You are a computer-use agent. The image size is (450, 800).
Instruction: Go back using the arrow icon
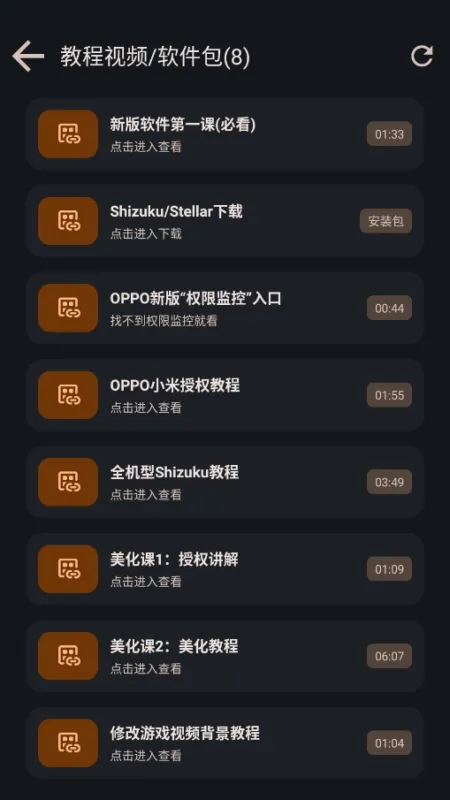point(28,56)
